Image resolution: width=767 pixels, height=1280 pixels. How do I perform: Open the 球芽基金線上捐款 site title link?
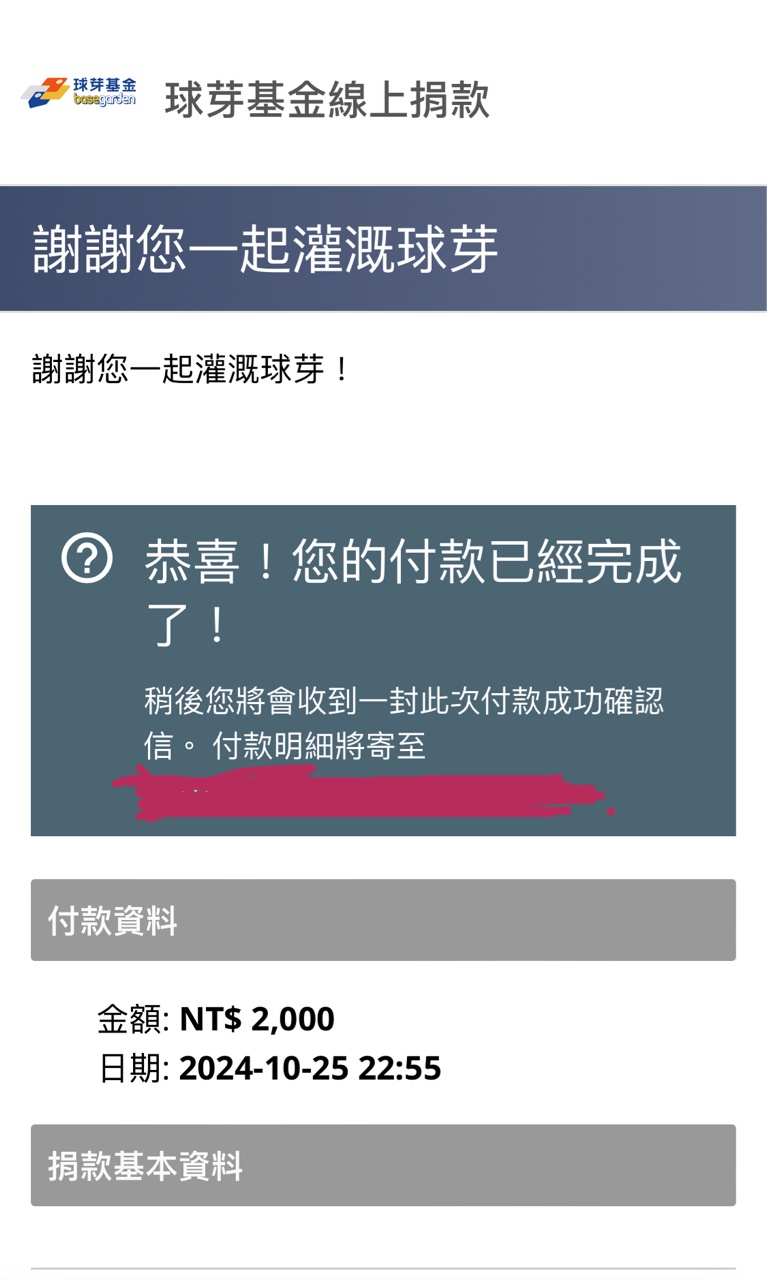point(327,99)
